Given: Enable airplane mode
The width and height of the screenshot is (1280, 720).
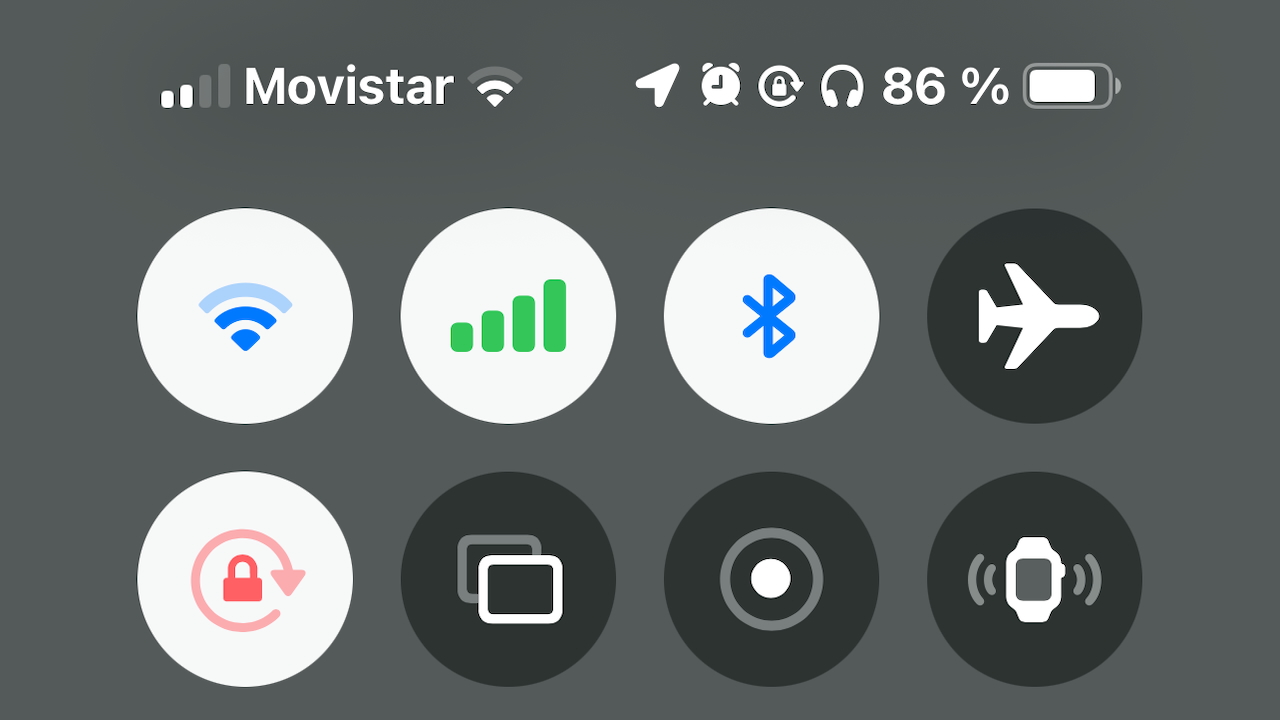Looking at the screenshot, I should [1034, 316].
